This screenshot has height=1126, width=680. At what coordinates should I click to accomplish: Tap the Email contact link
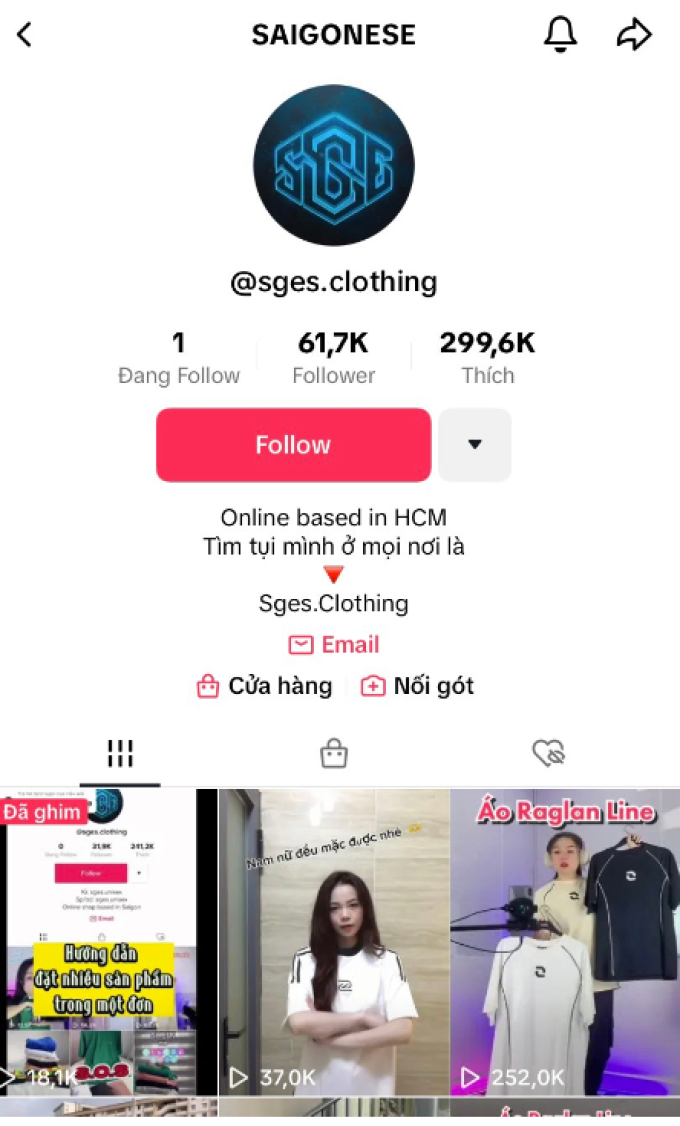(x=334, y=644)
